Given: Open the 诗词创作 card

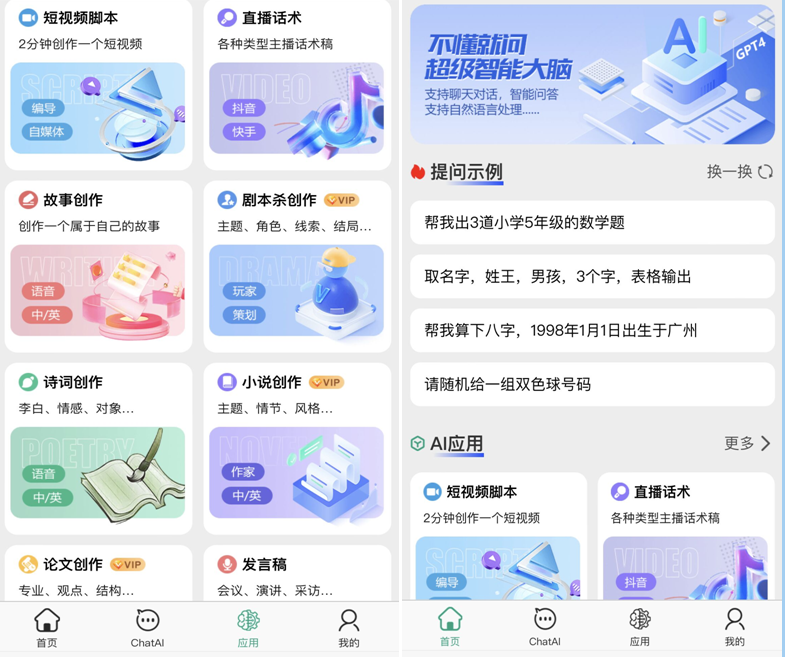Looking at the screenshot, I should 98,448.
